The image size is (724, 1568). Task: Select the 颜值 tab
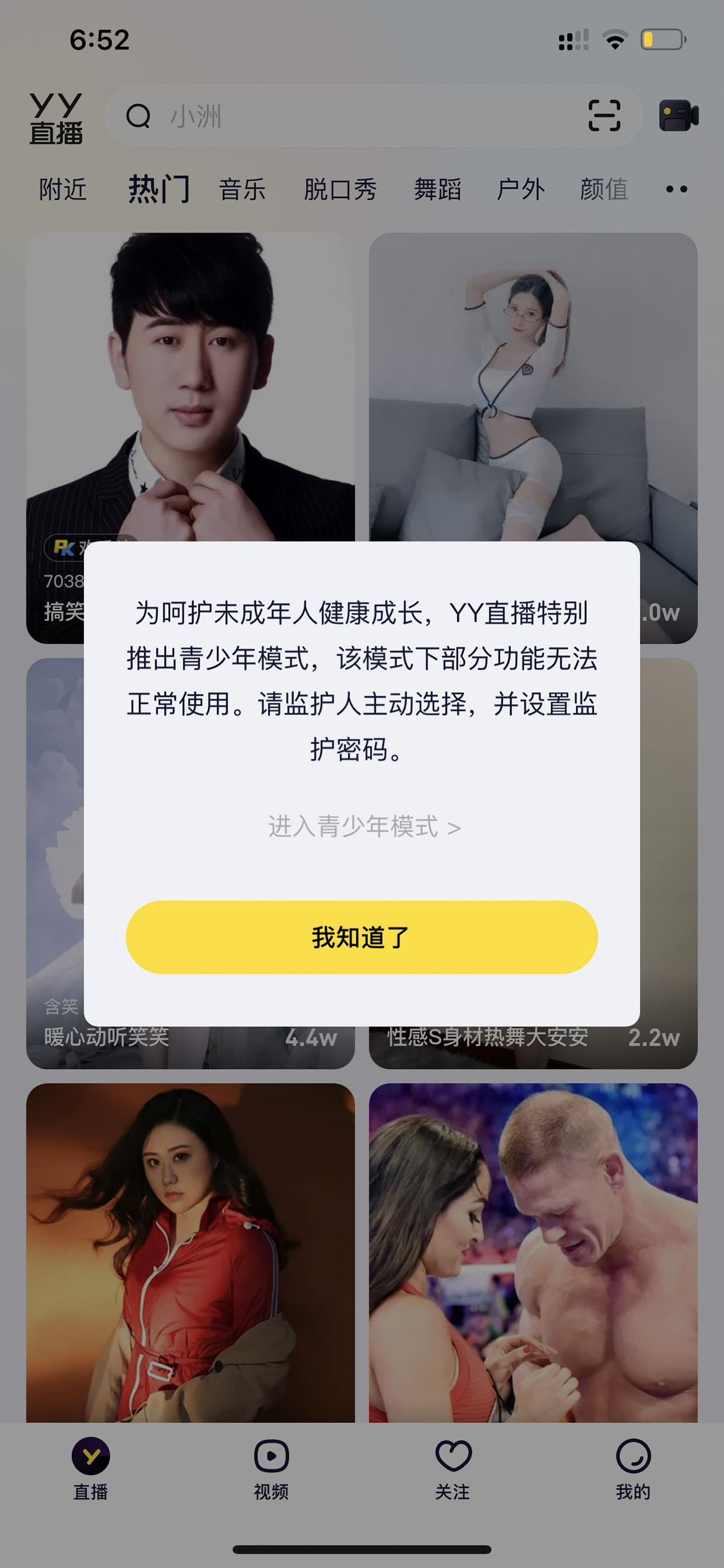pos(604,189)
